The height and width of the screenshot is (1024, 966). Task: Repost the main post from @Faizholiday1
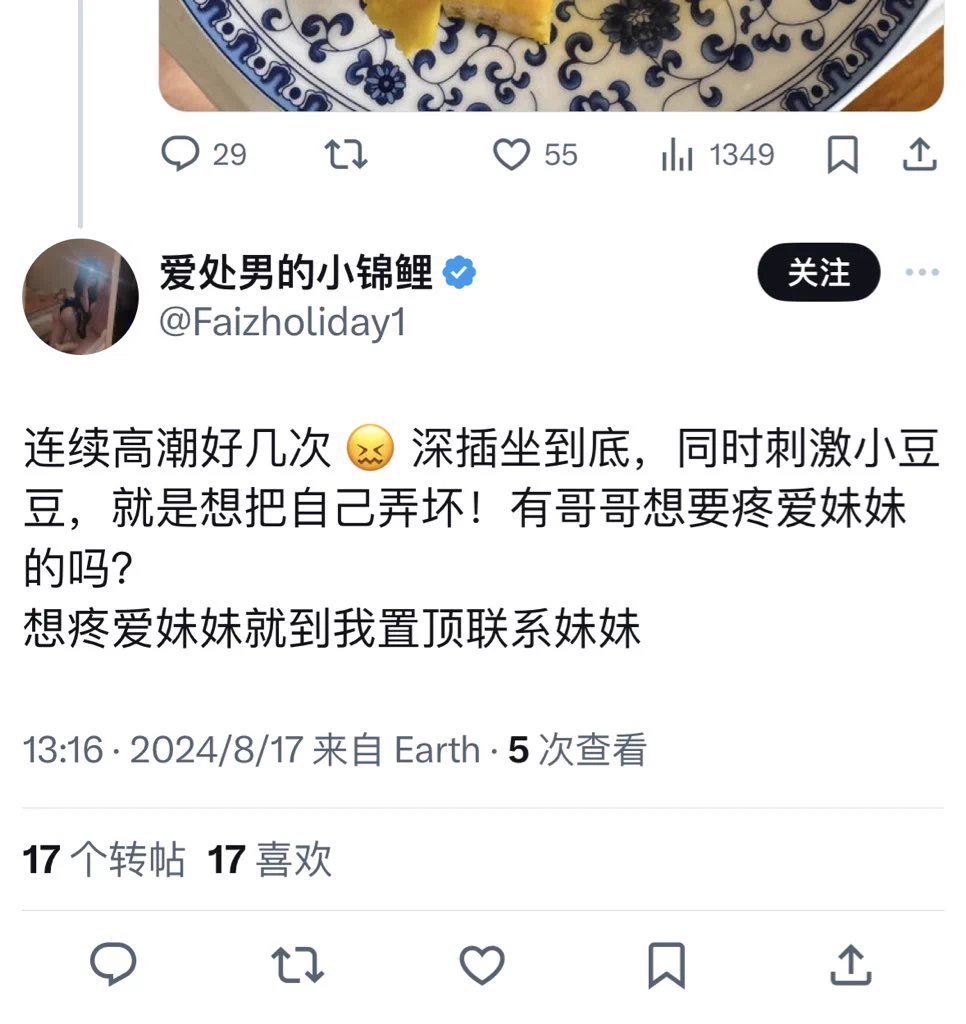coord(297,965)
